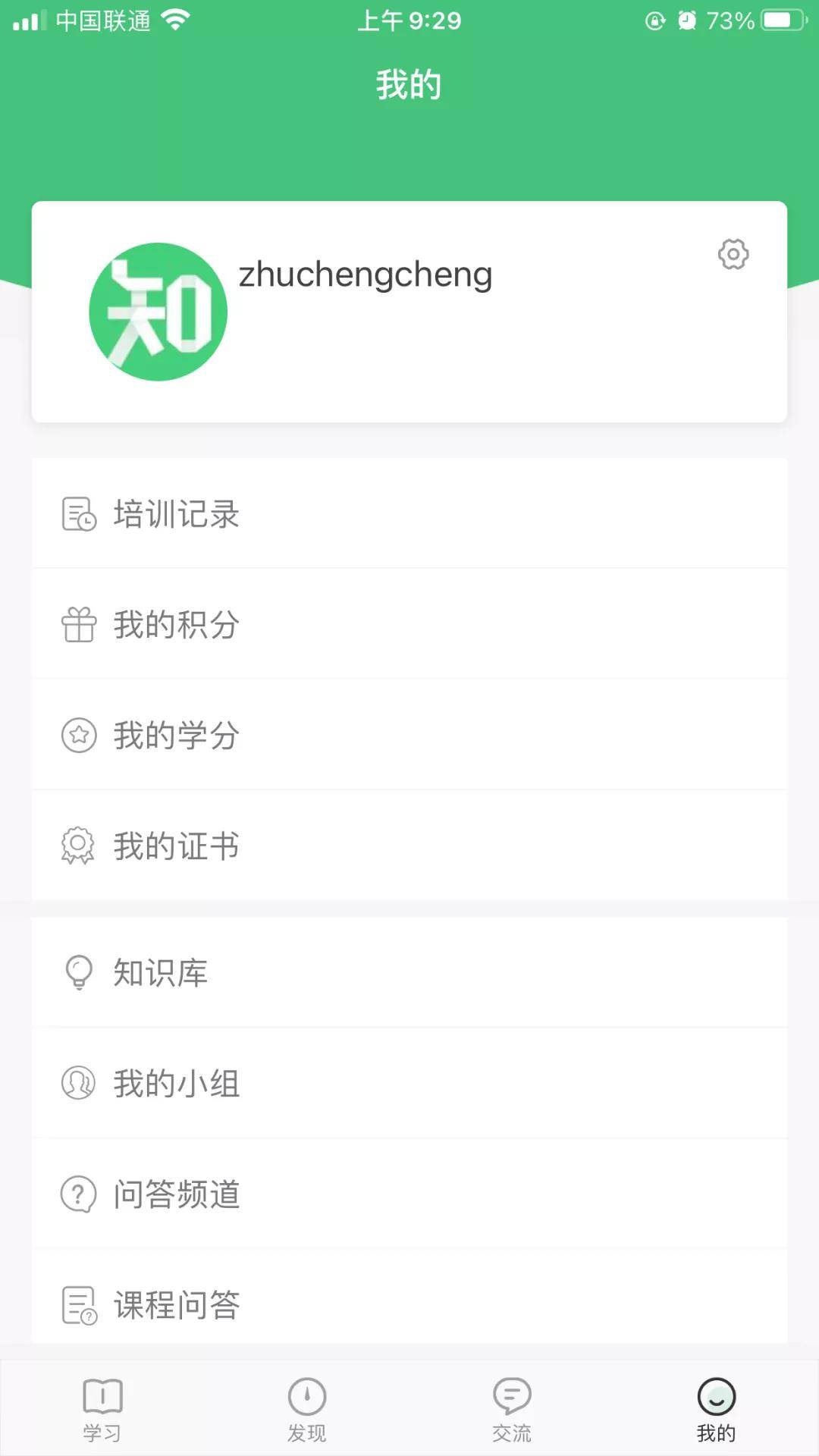Click the 学习 book icon in bottom bar

101,1398
